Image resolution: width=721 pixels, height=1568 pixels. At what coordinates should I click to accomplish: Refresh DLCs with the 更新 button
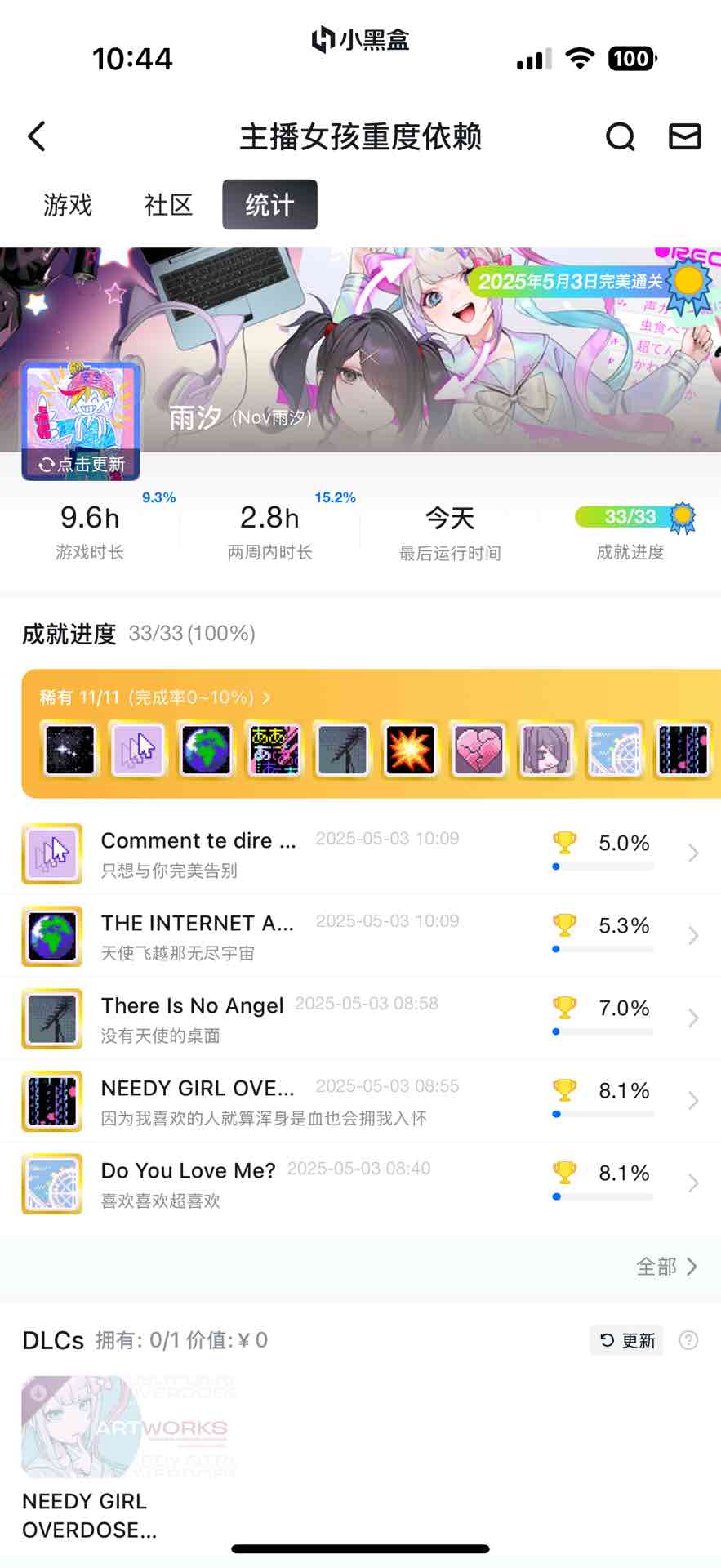pos(627,1340)
